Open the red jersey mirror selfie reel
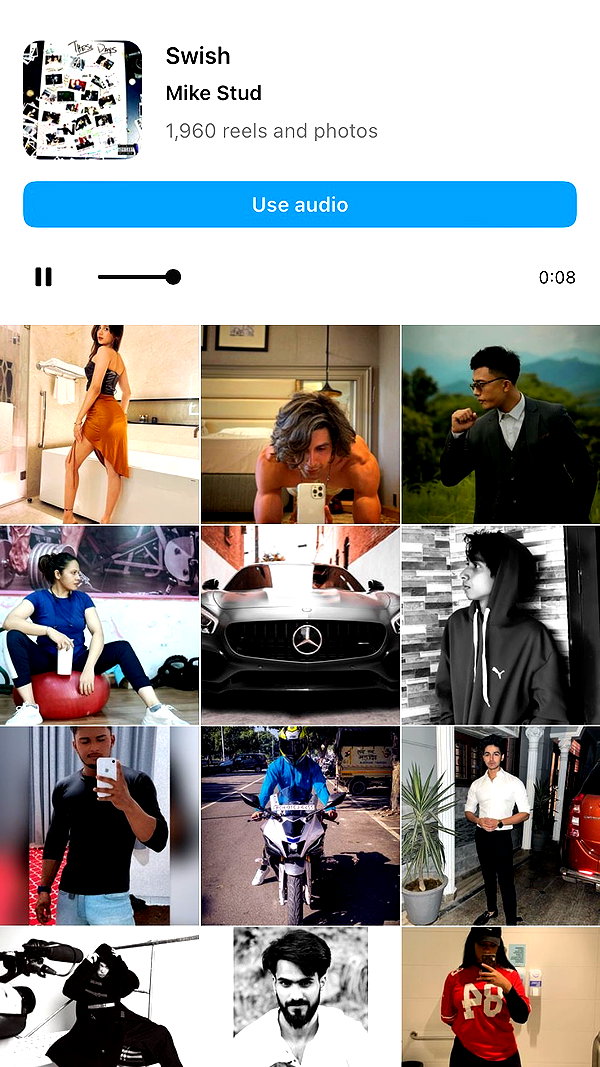 (501, 997)
